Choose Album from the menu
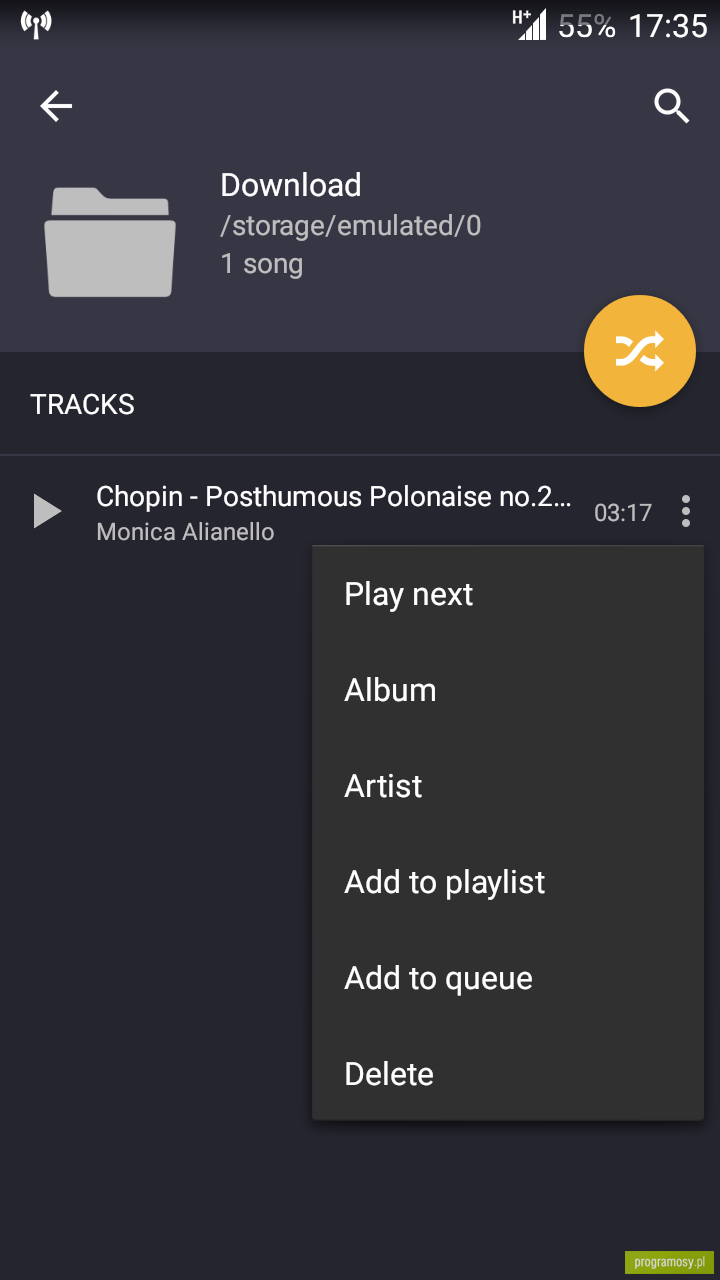 tap(508, 690)
